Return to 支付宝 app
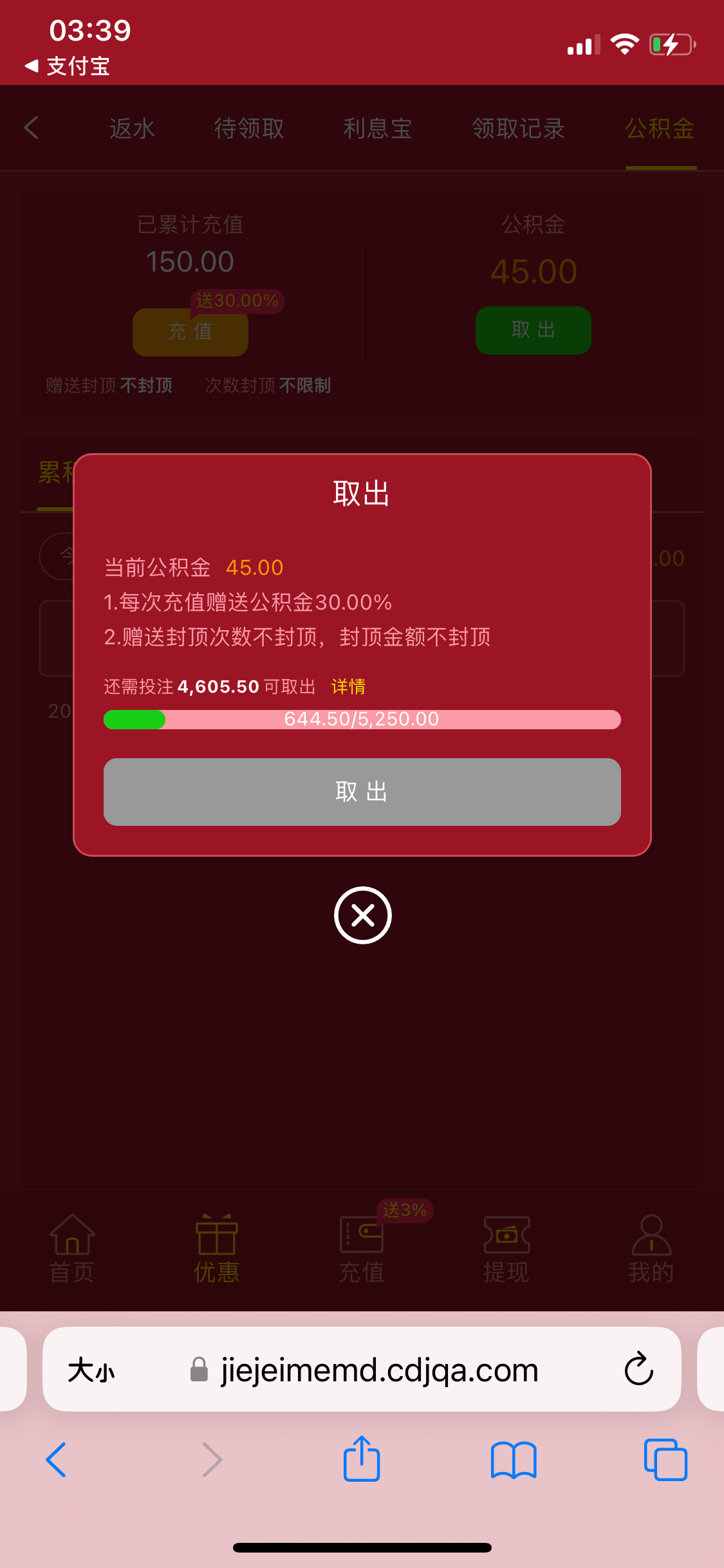 (68, 66)
